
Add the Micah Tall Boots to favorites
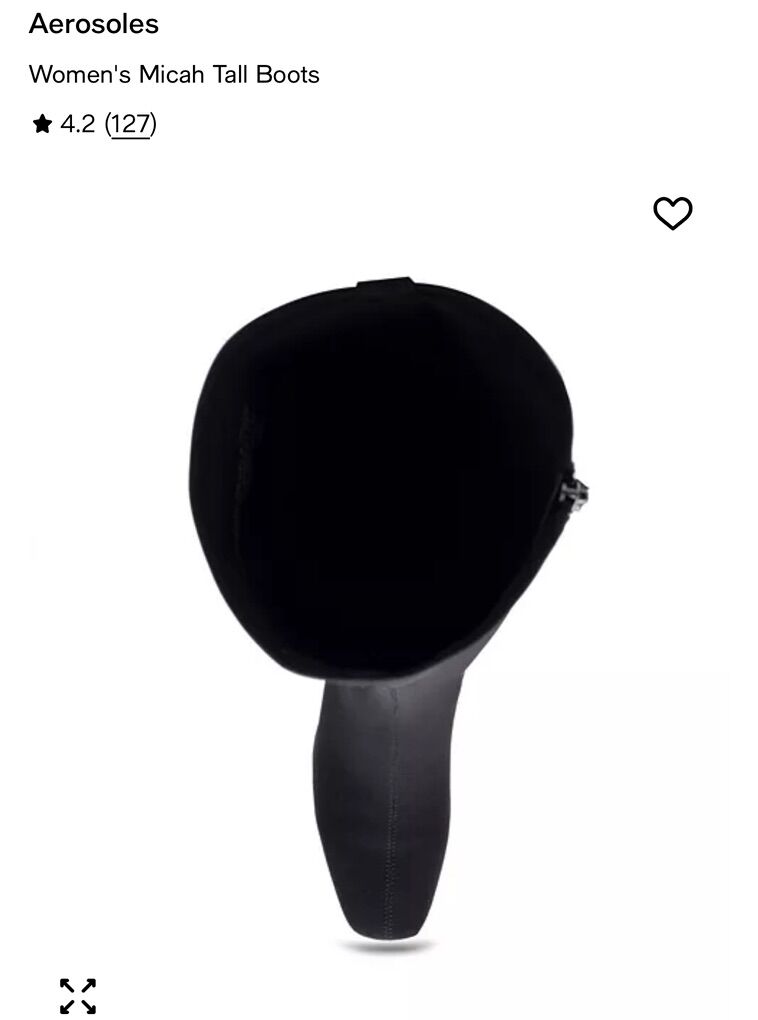672,213
